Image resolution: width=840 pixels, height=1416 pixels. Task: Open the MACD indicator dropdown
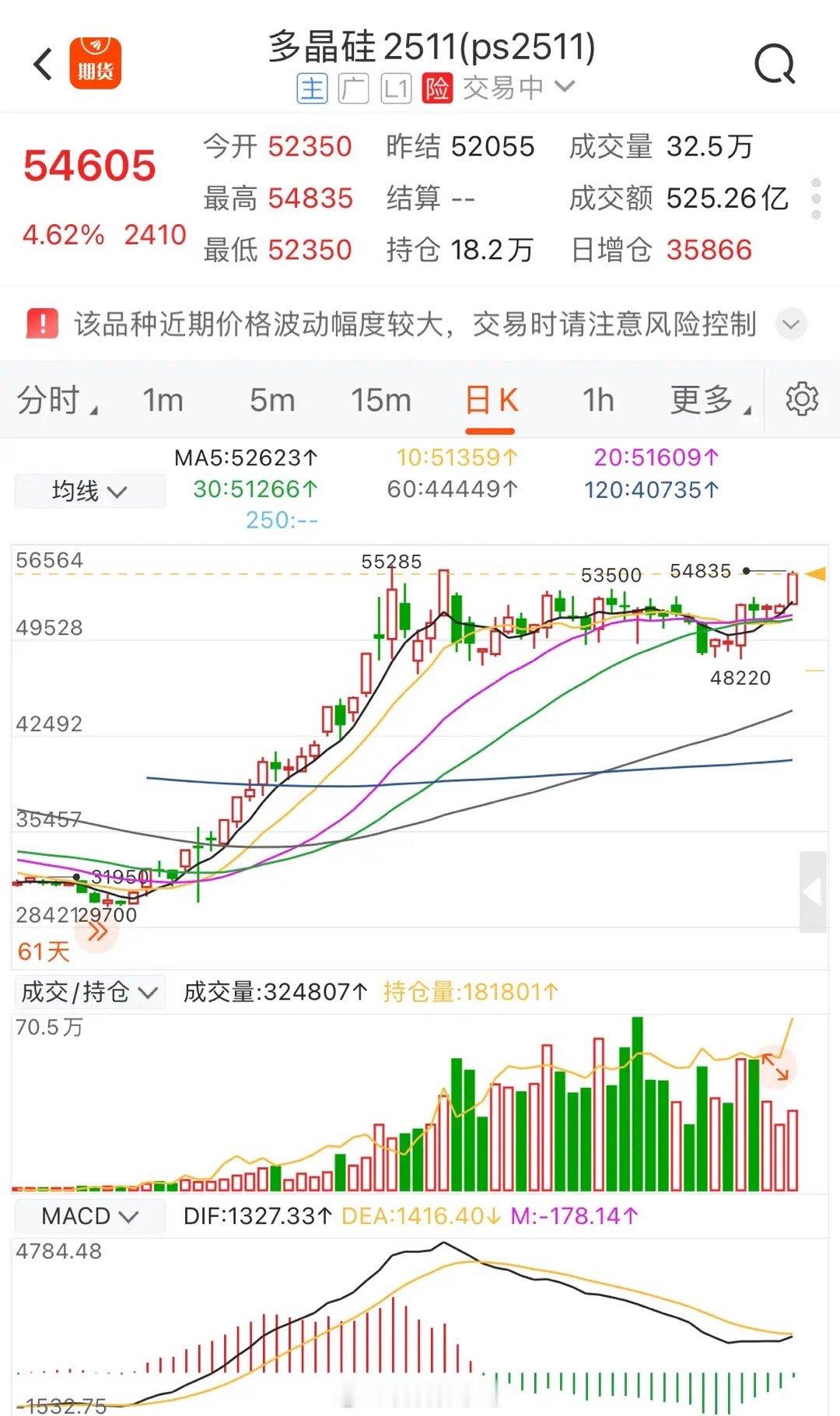89,1216
